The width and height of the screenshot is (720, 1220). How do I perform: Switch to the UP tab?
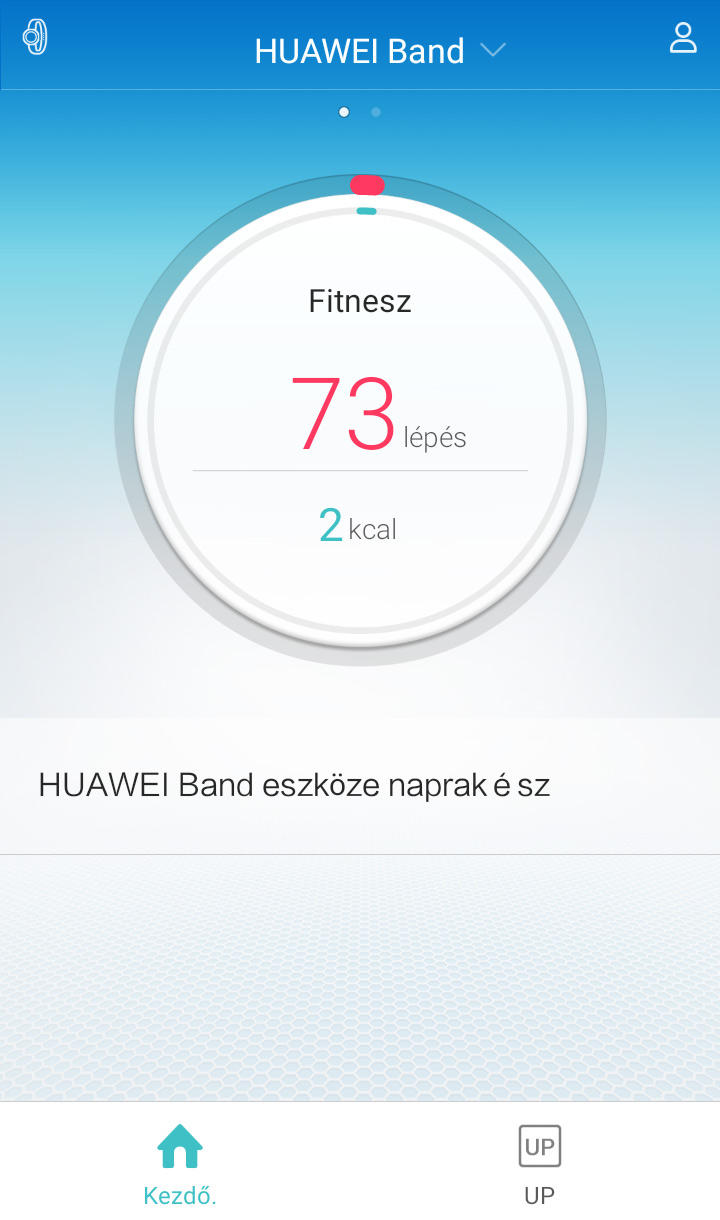click(540, 1164)
